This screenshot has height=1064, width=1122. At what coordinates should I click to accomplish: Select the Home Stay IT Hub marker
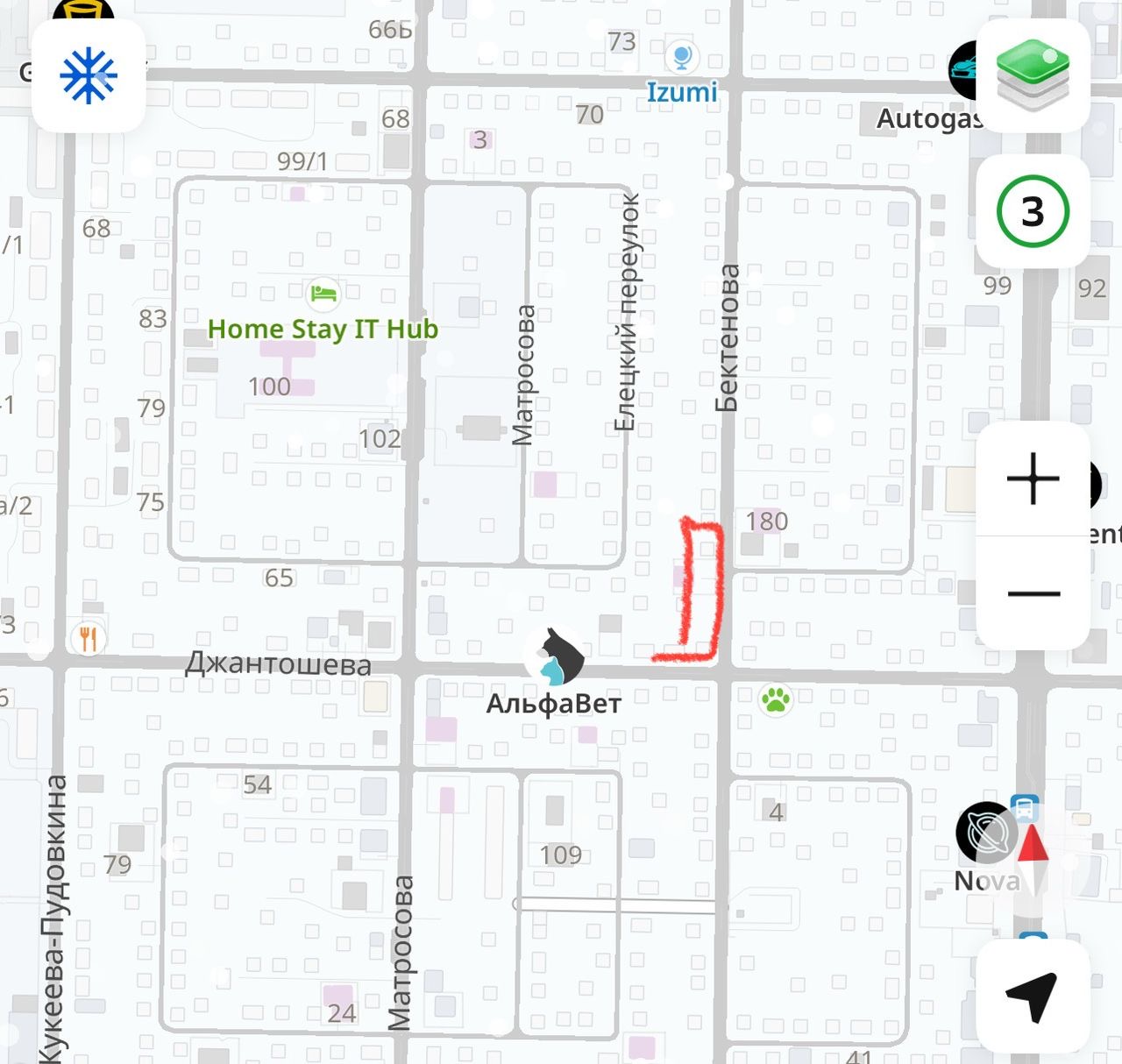323,293
